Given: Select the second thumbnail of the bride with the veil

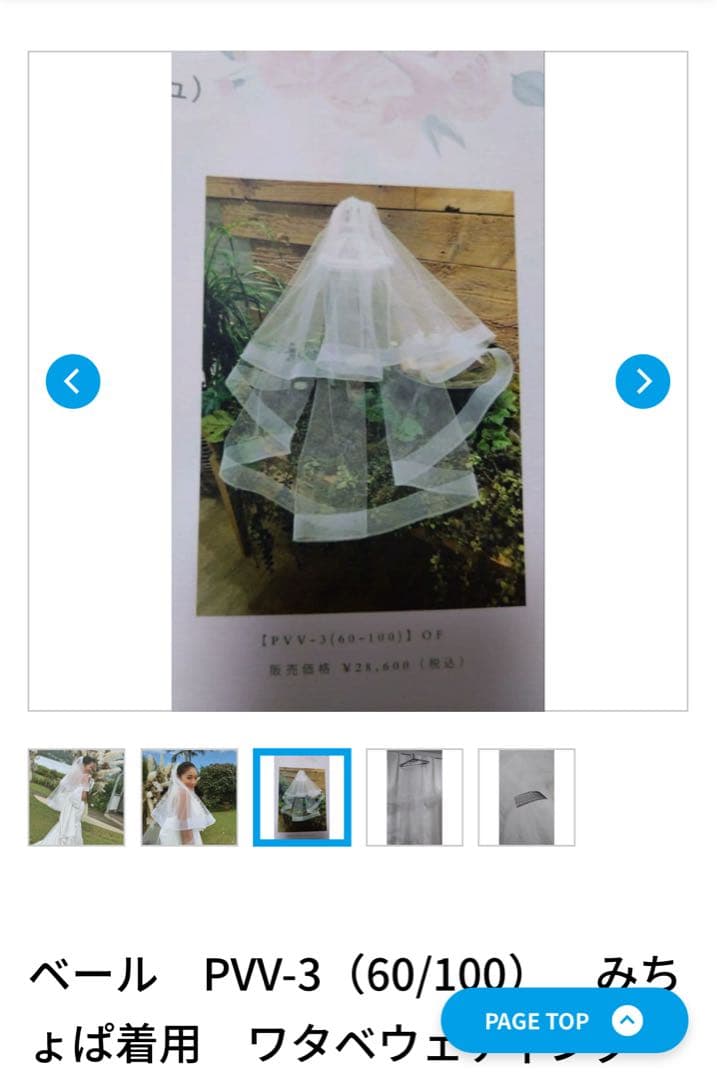Looking at the screenshot, I should (189, 797).
